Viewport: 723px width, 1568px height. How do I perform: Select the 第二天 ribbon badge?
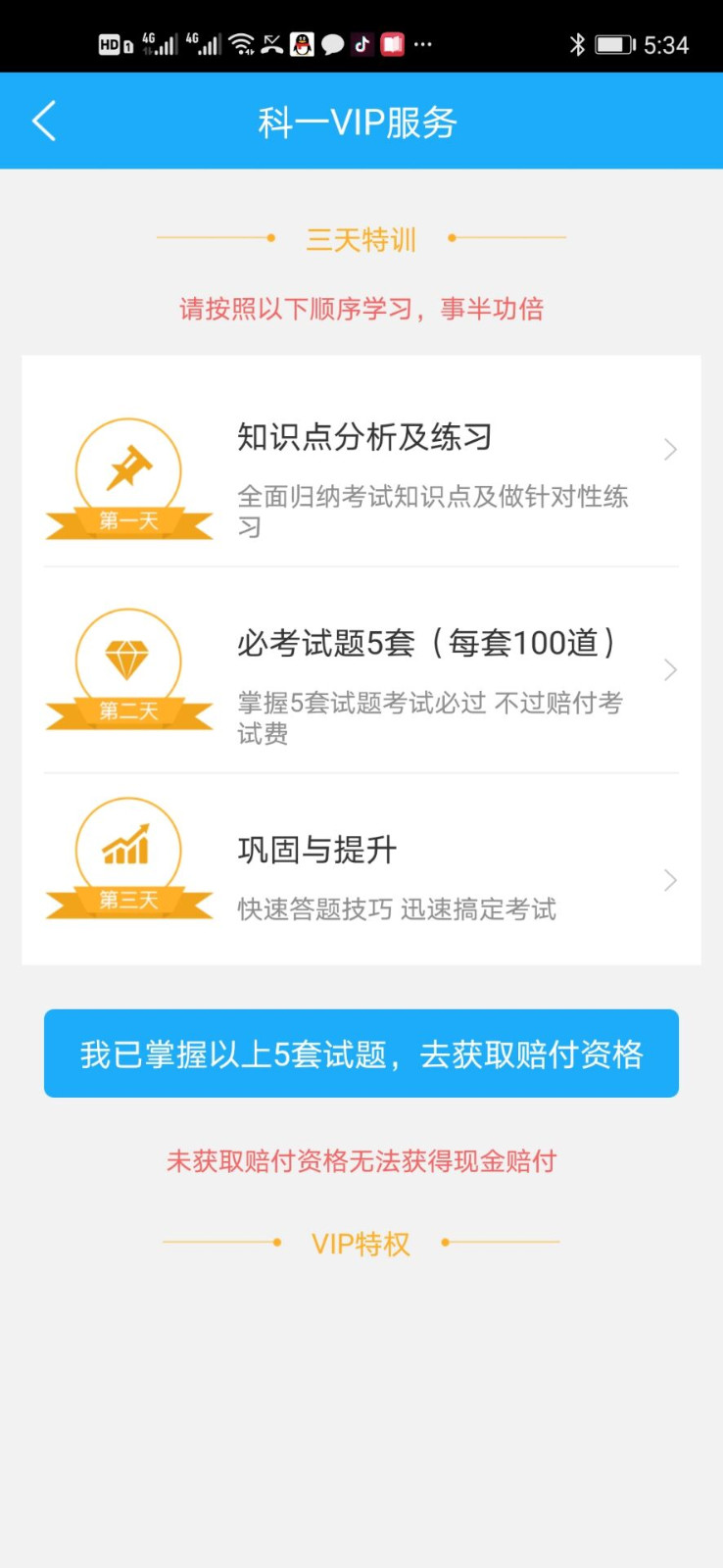click(x=128, y=711)
